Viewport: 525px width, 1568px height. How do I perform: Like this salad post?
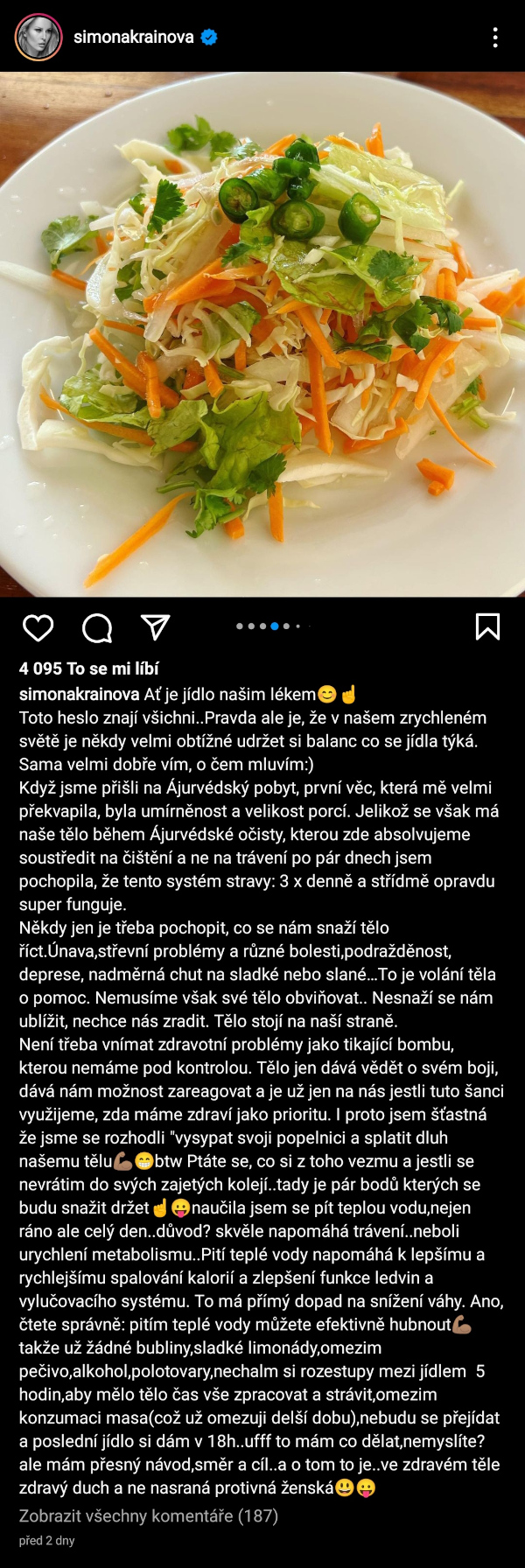click(x=38, y=627)
